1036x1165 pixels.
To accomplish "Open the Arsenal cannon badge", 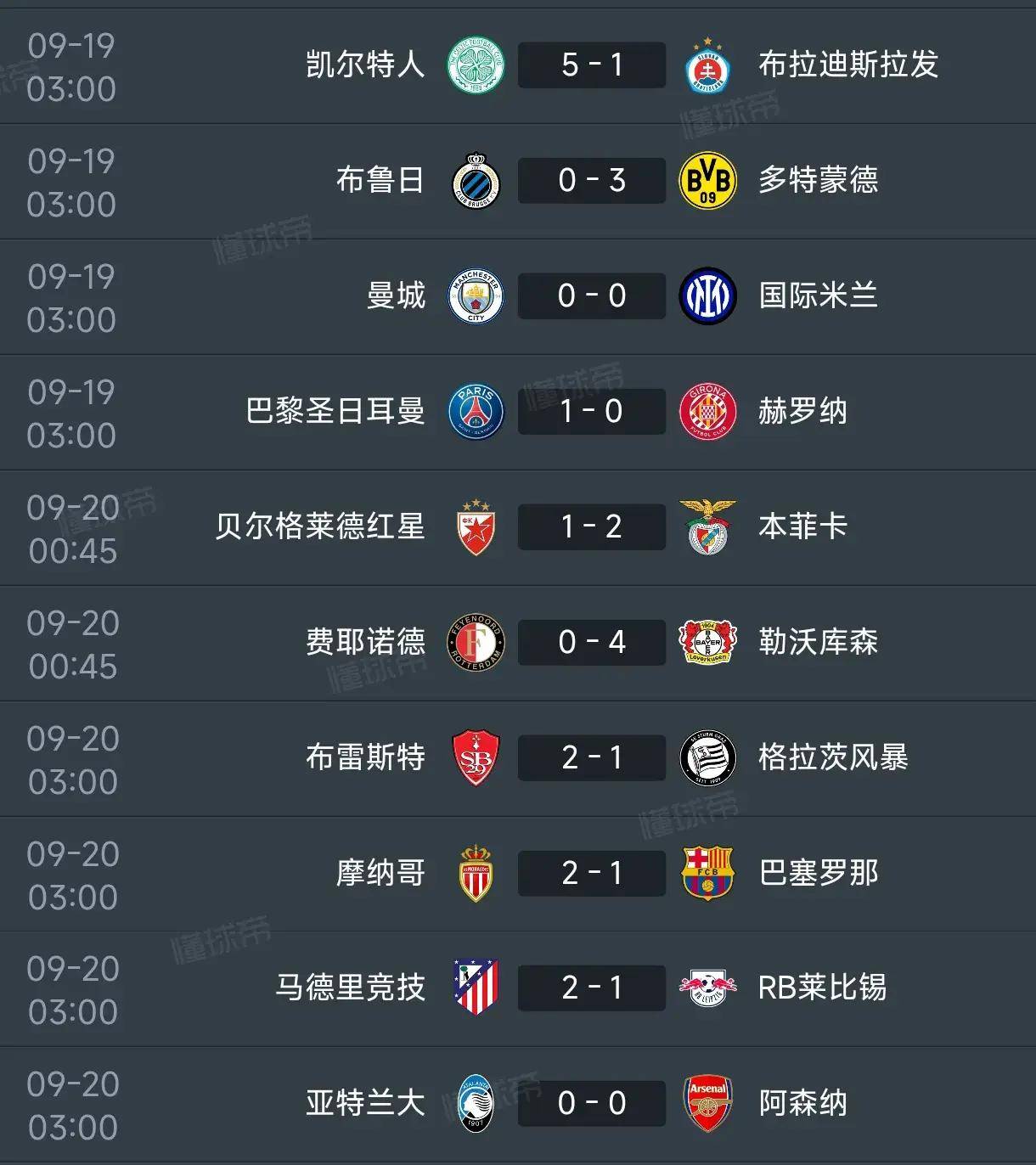I will click(706, 1103).
